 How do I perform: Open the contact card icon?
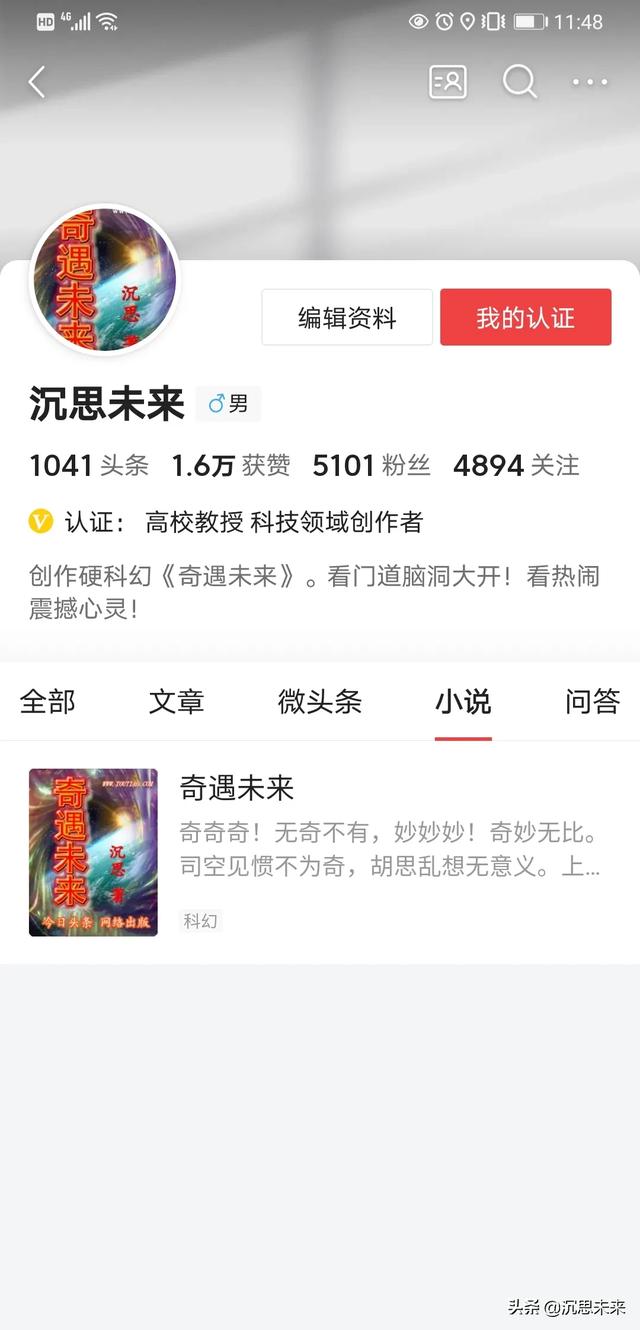click(448, 82)
